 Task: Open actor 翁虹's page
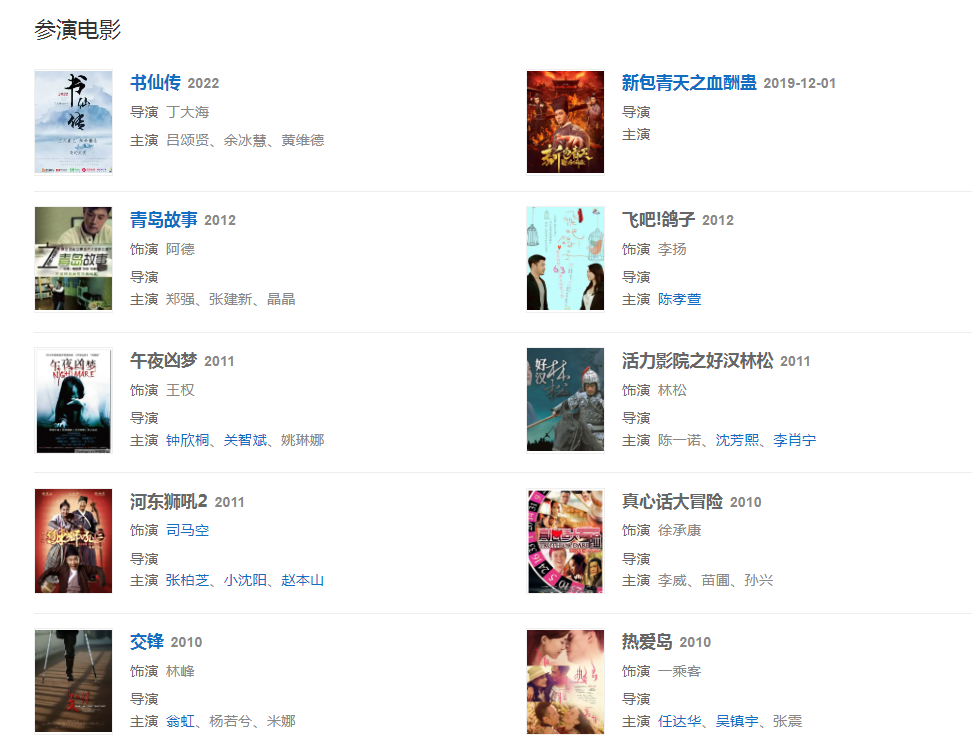180,721
